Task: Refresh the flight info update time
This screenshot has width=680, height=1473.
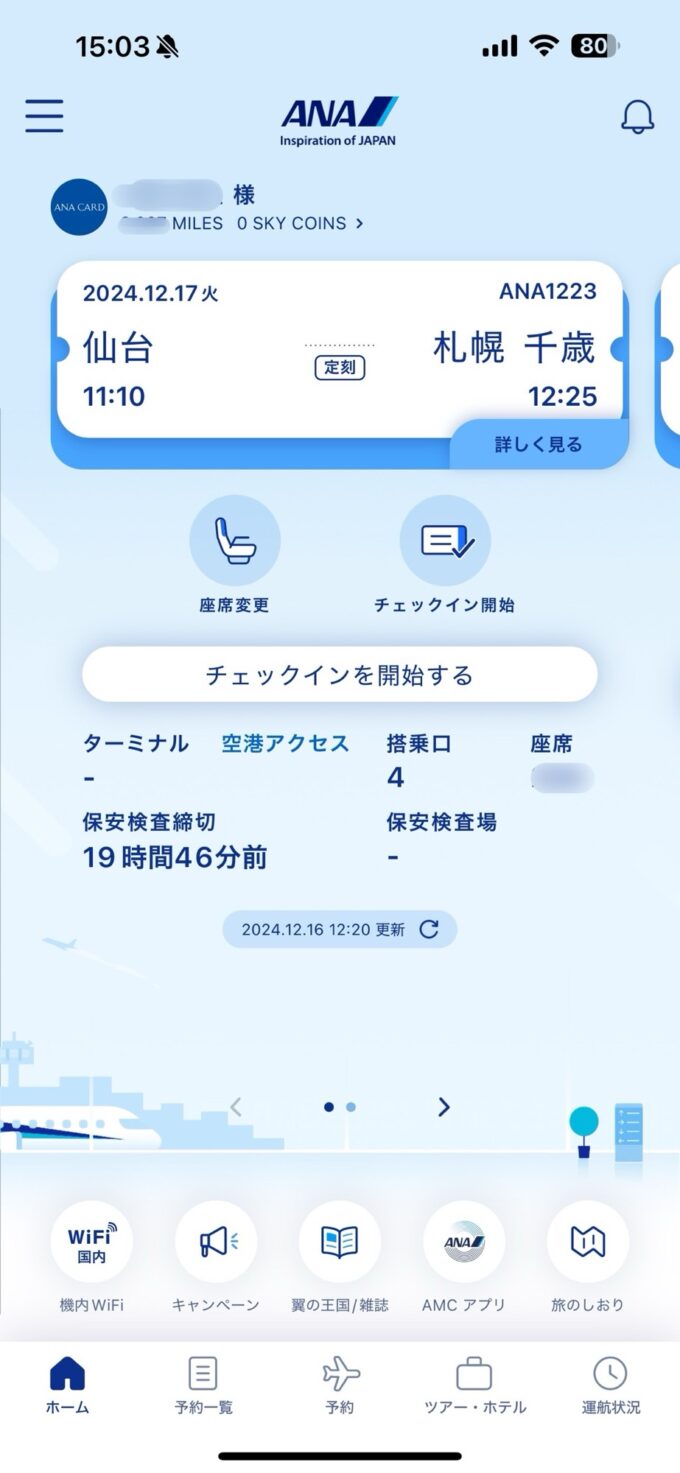Action: coord(429,929)
